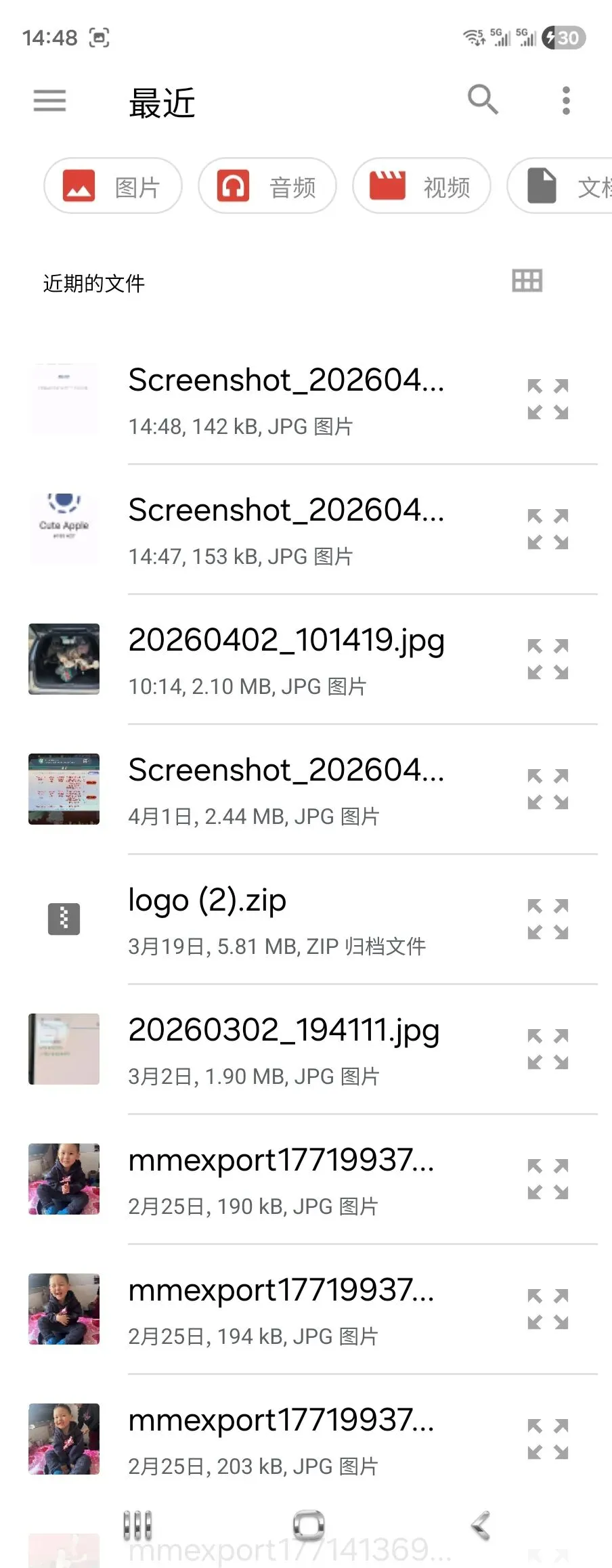Open 20260402_101419.jpg

click(312, 660)
